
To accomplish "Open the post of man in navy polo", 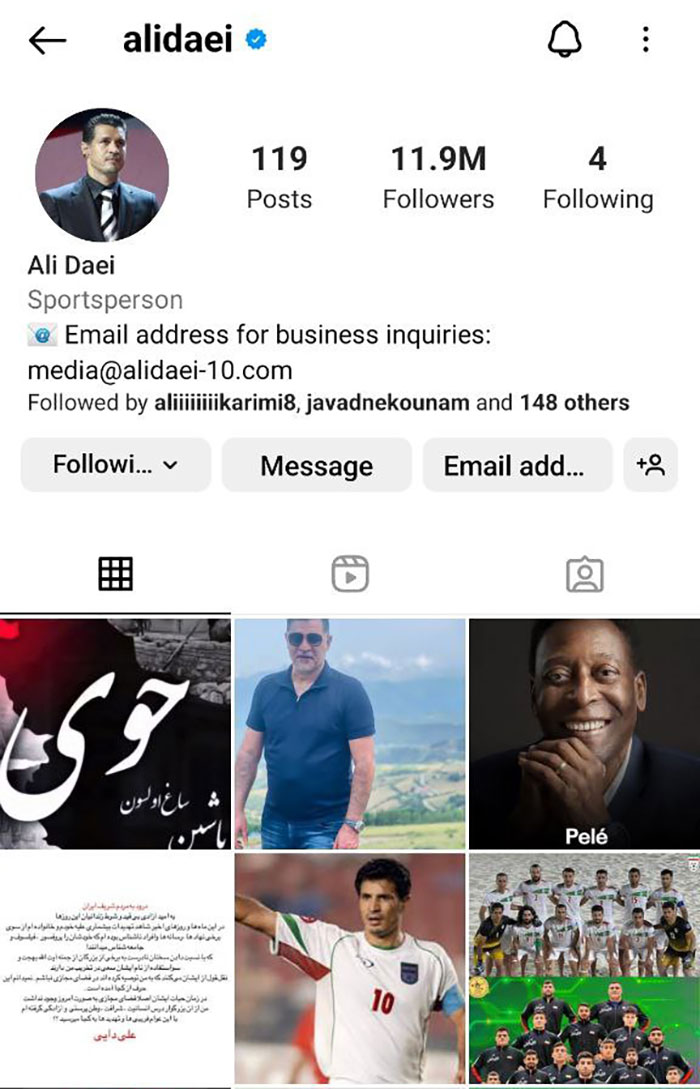I will [349, 733].
